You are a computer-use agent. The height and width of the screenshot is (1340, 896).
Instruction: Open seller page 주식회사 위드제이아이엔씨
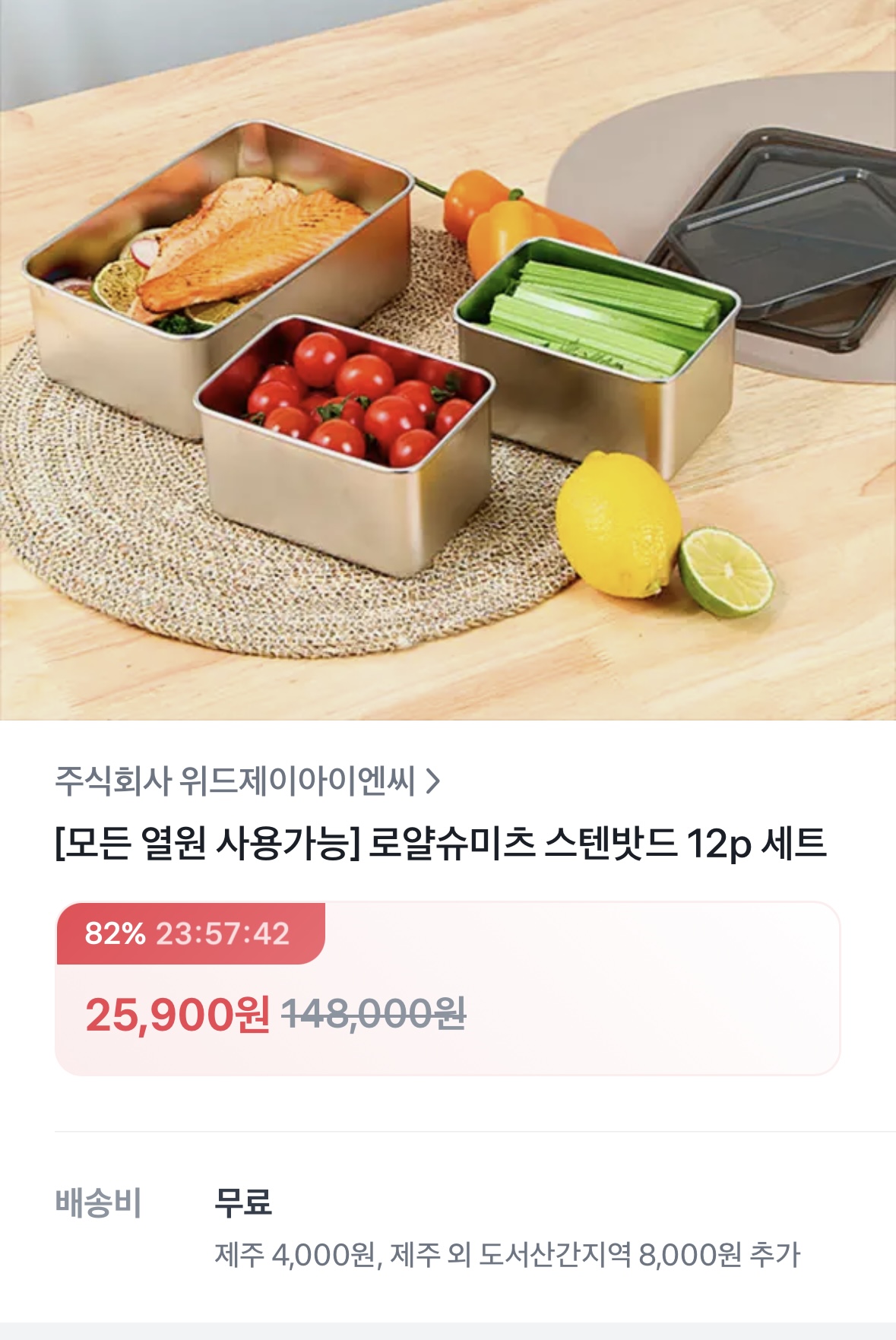246,781
